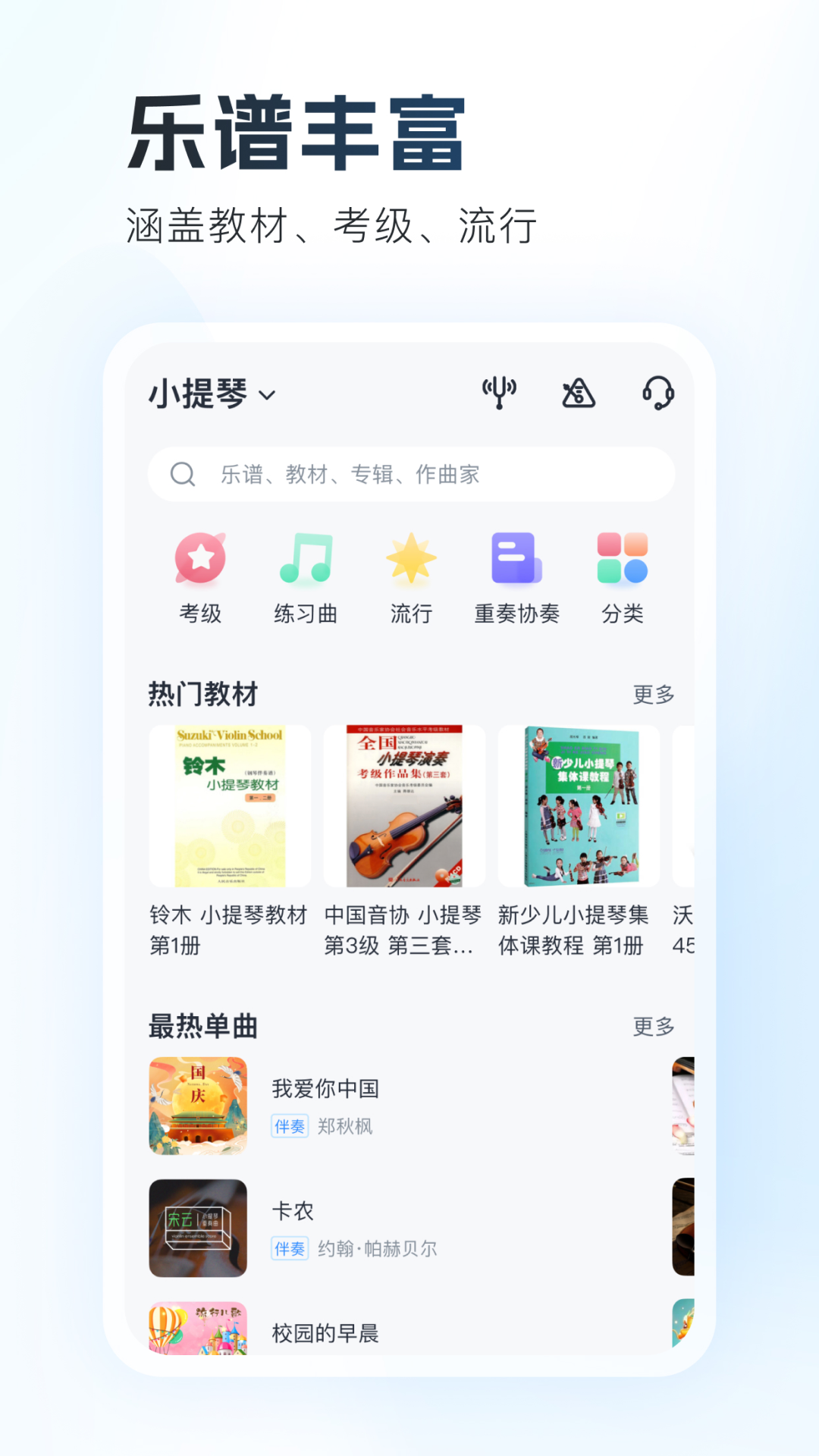Open the 中国音协 考级作品集 cover
819x1456 pixels.
point(403,806)
